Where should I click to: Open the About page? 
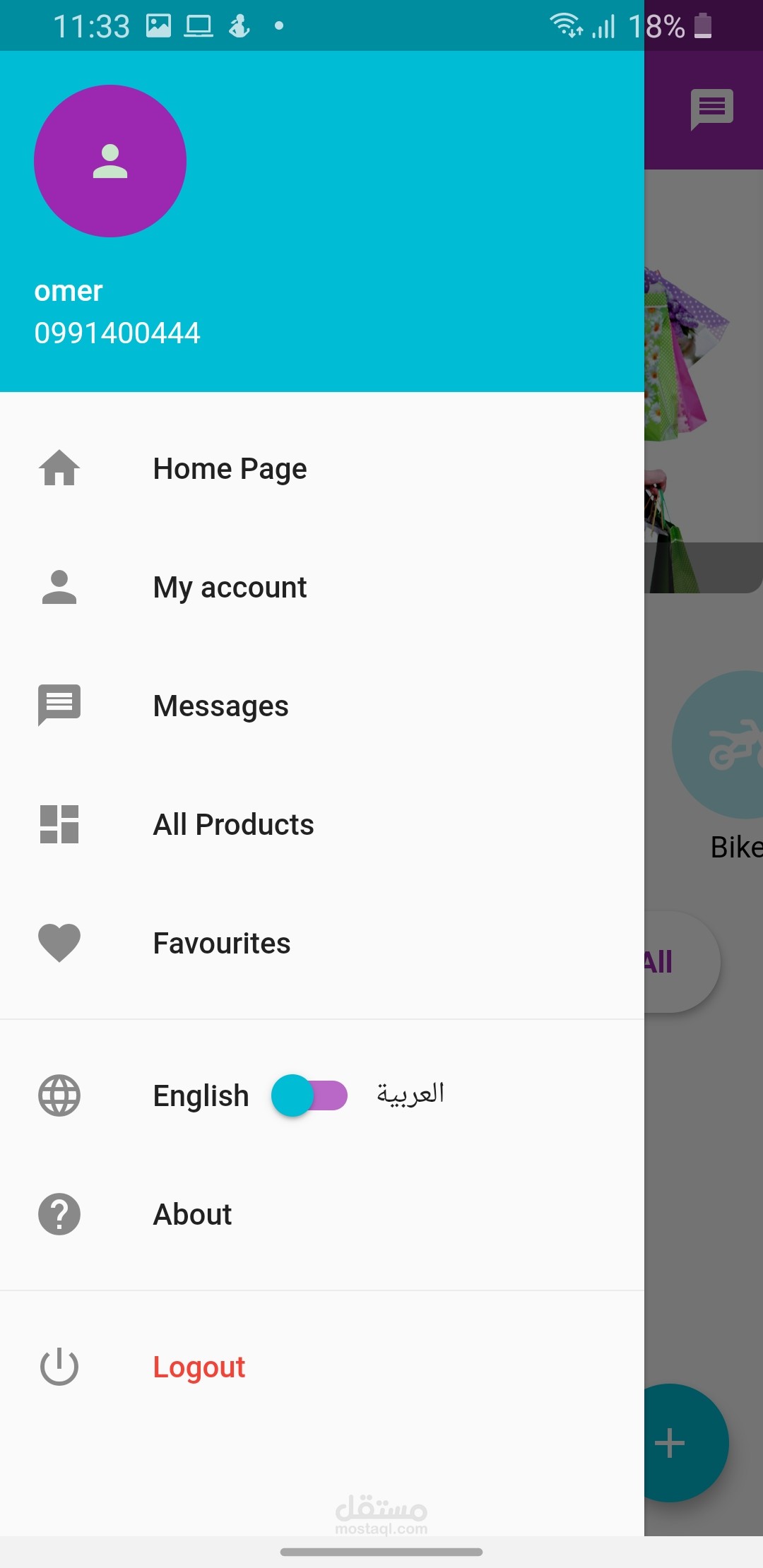192,1215
